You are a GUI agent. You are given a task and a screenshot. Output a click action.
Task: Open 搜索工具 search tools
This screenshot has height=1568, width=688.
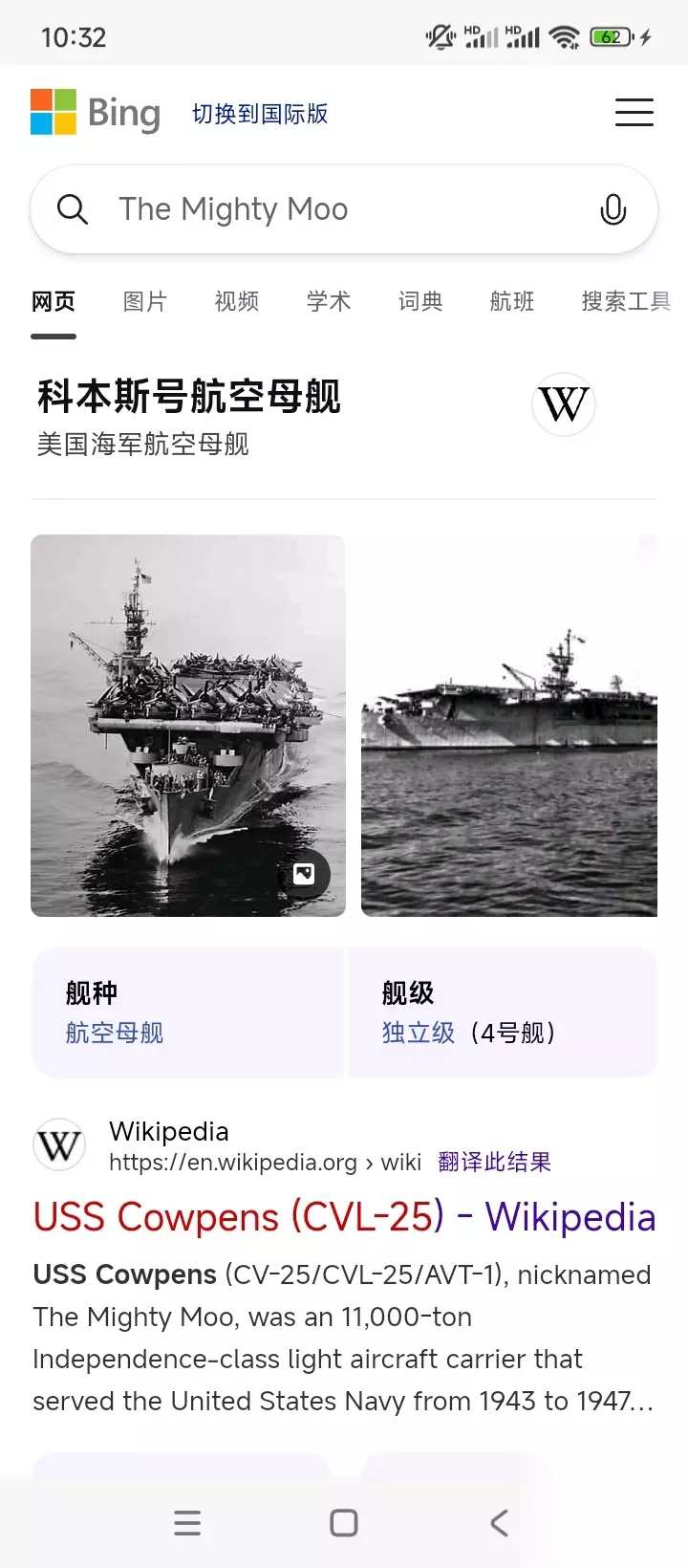[x=626, y=302]
